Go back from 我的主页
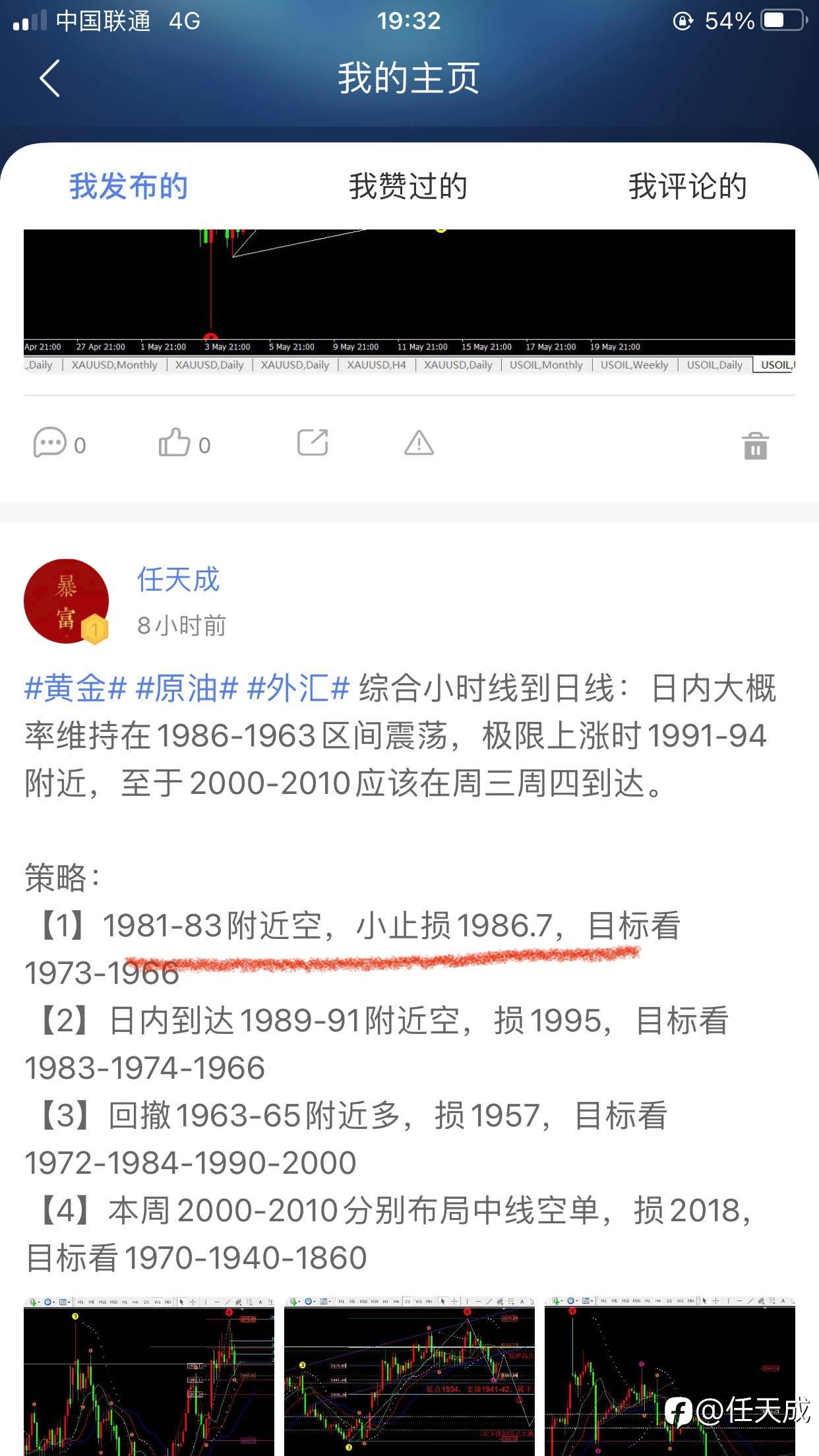The image size is (819, 1456). tap(50, 78)
